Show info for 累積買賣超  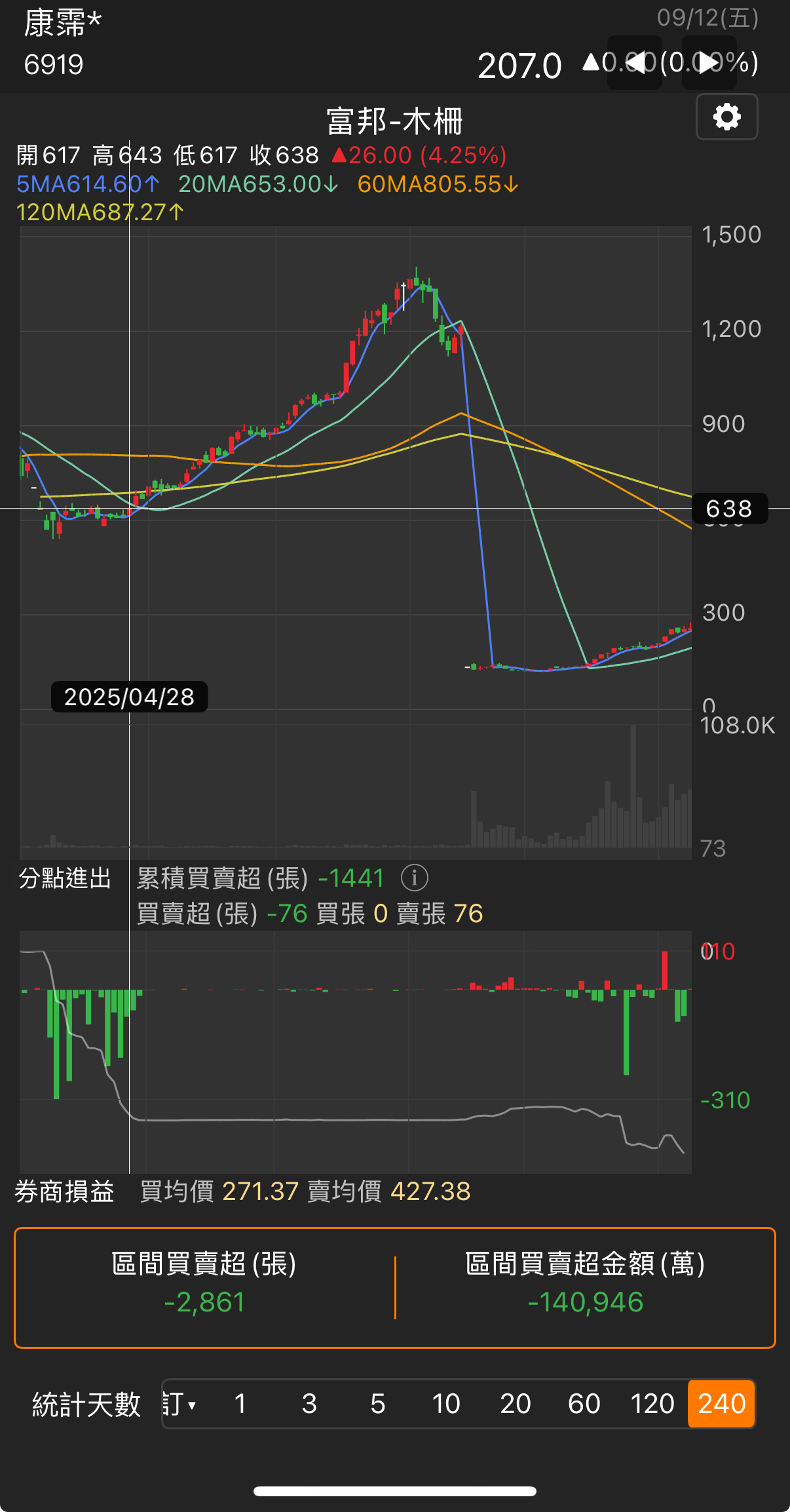click(415, 878)
